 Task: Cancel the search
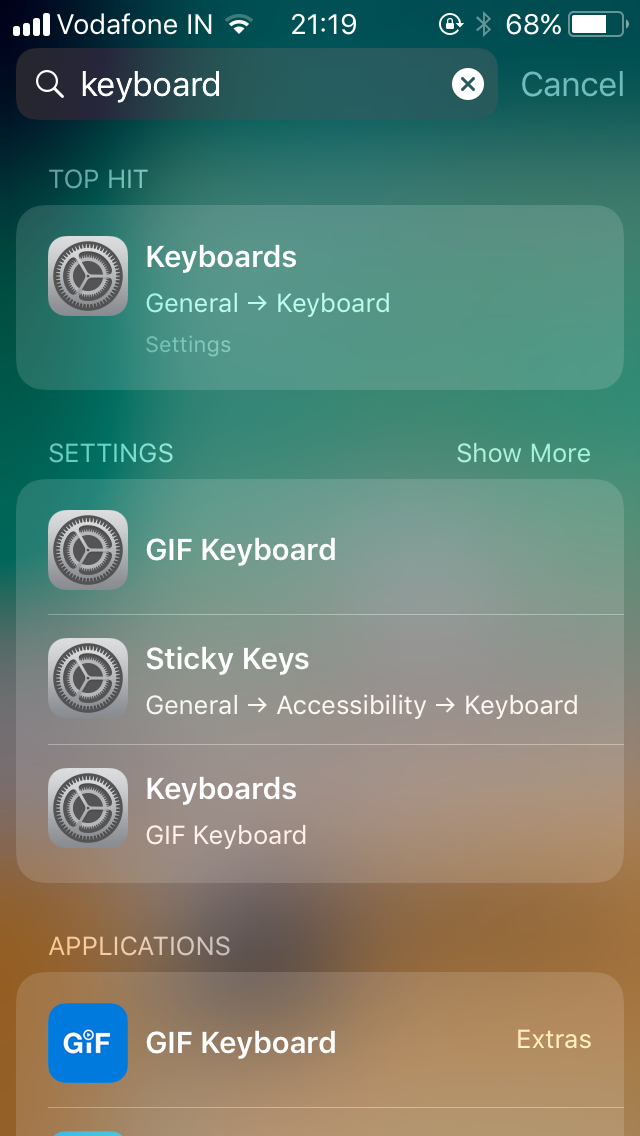pos(572,84)
